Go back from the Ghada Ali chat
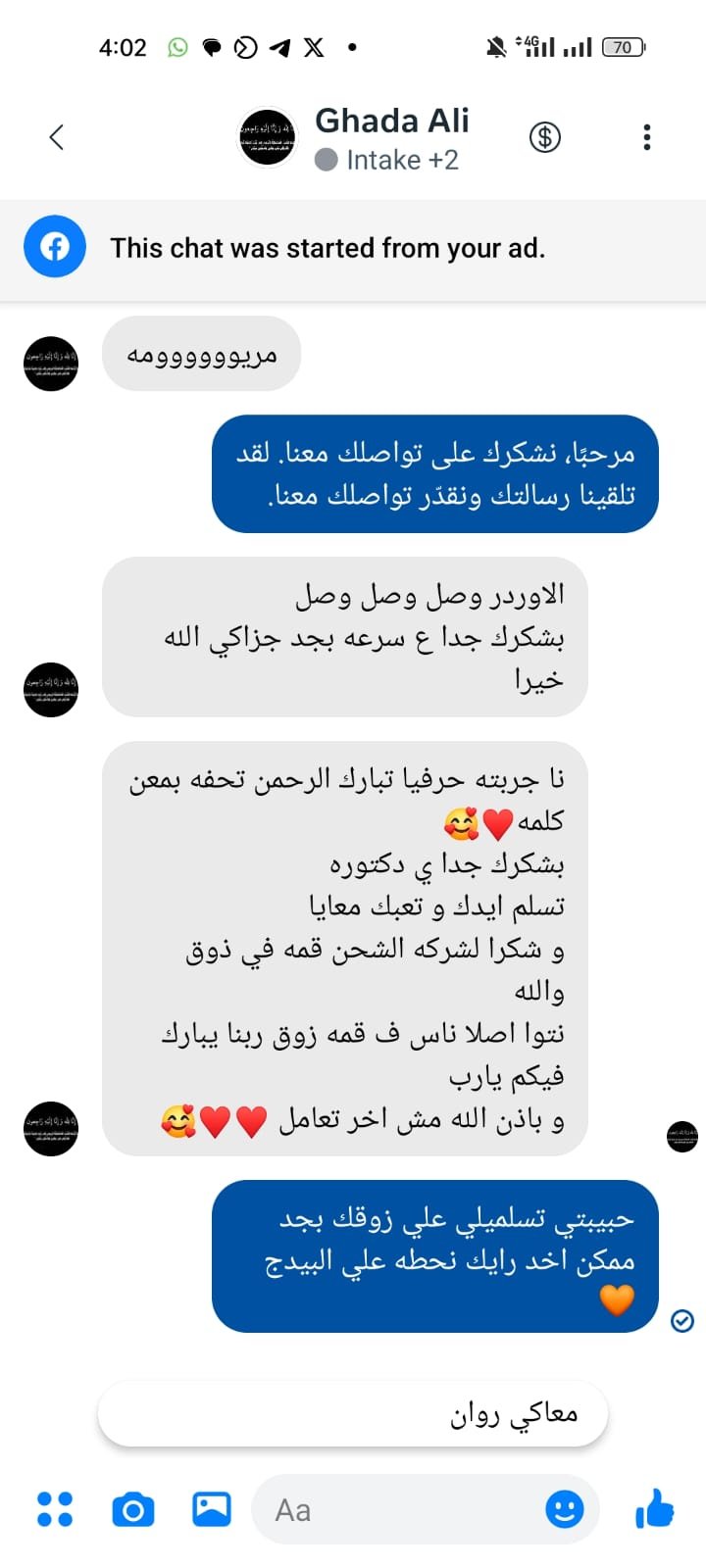 tap(57, 137)
